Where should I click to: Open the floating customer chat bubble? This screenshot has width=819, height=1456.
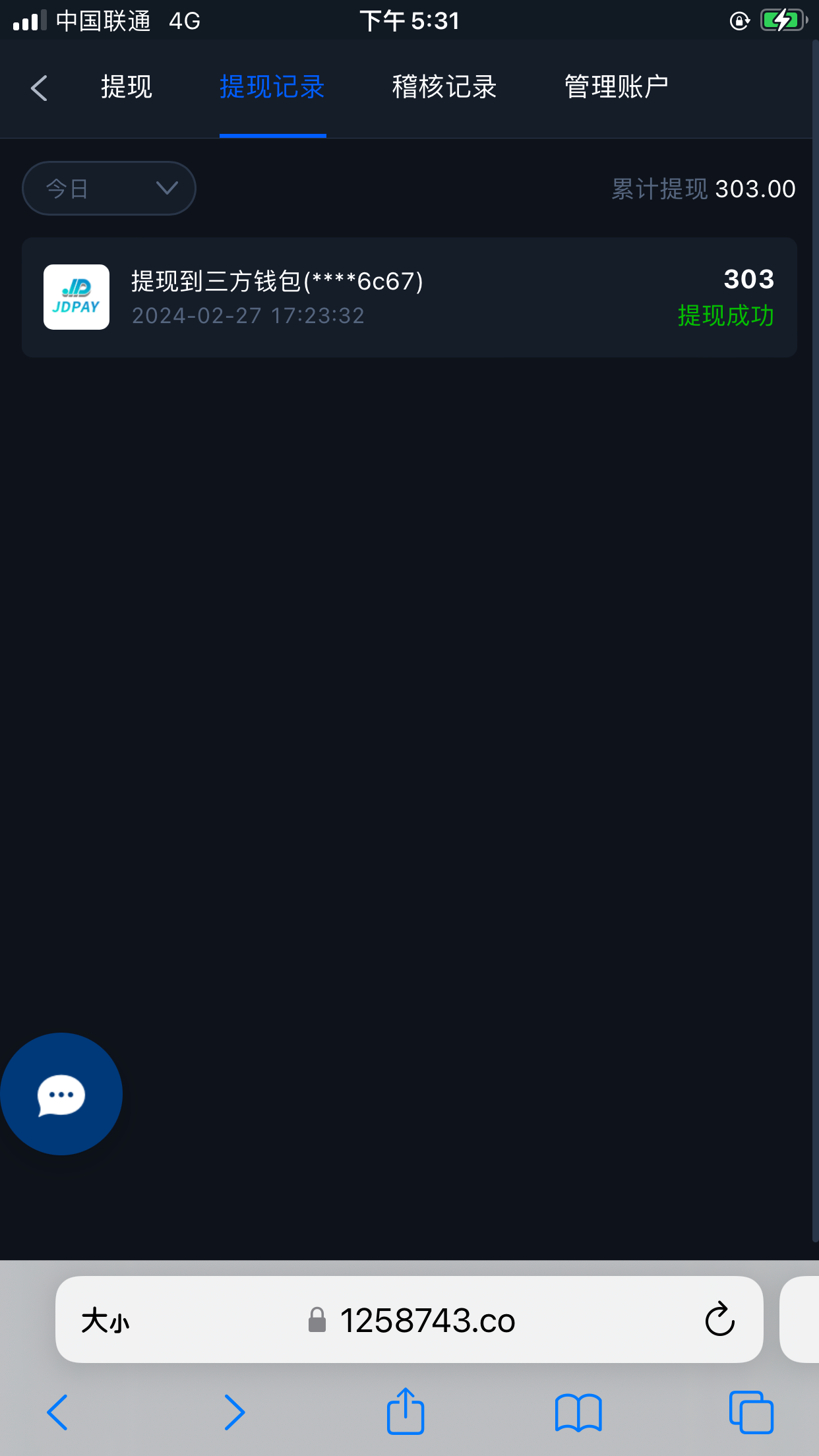coord(61,1094)
